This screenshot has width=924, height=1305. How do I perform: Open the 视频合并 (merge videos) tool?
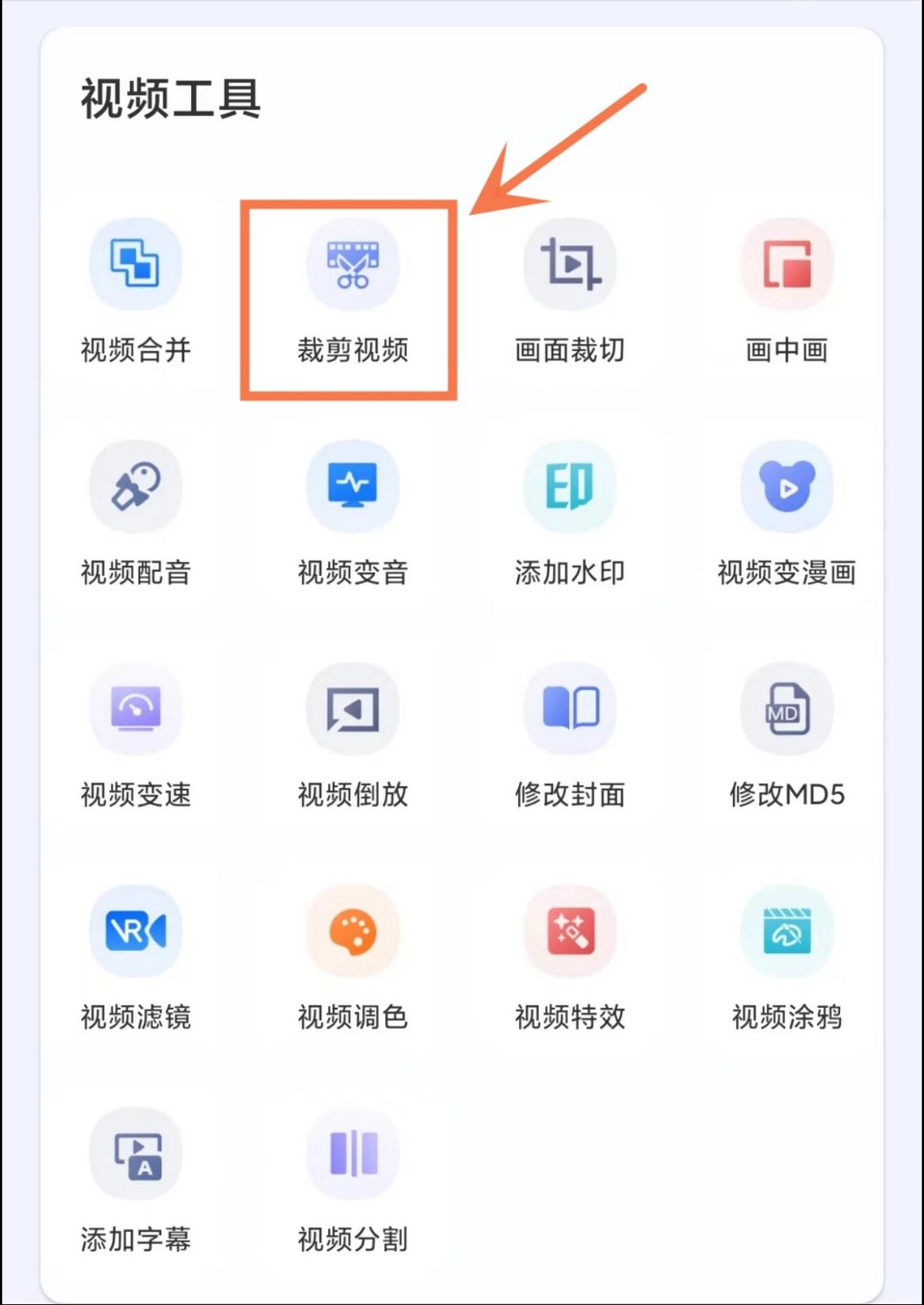point(136,264)
